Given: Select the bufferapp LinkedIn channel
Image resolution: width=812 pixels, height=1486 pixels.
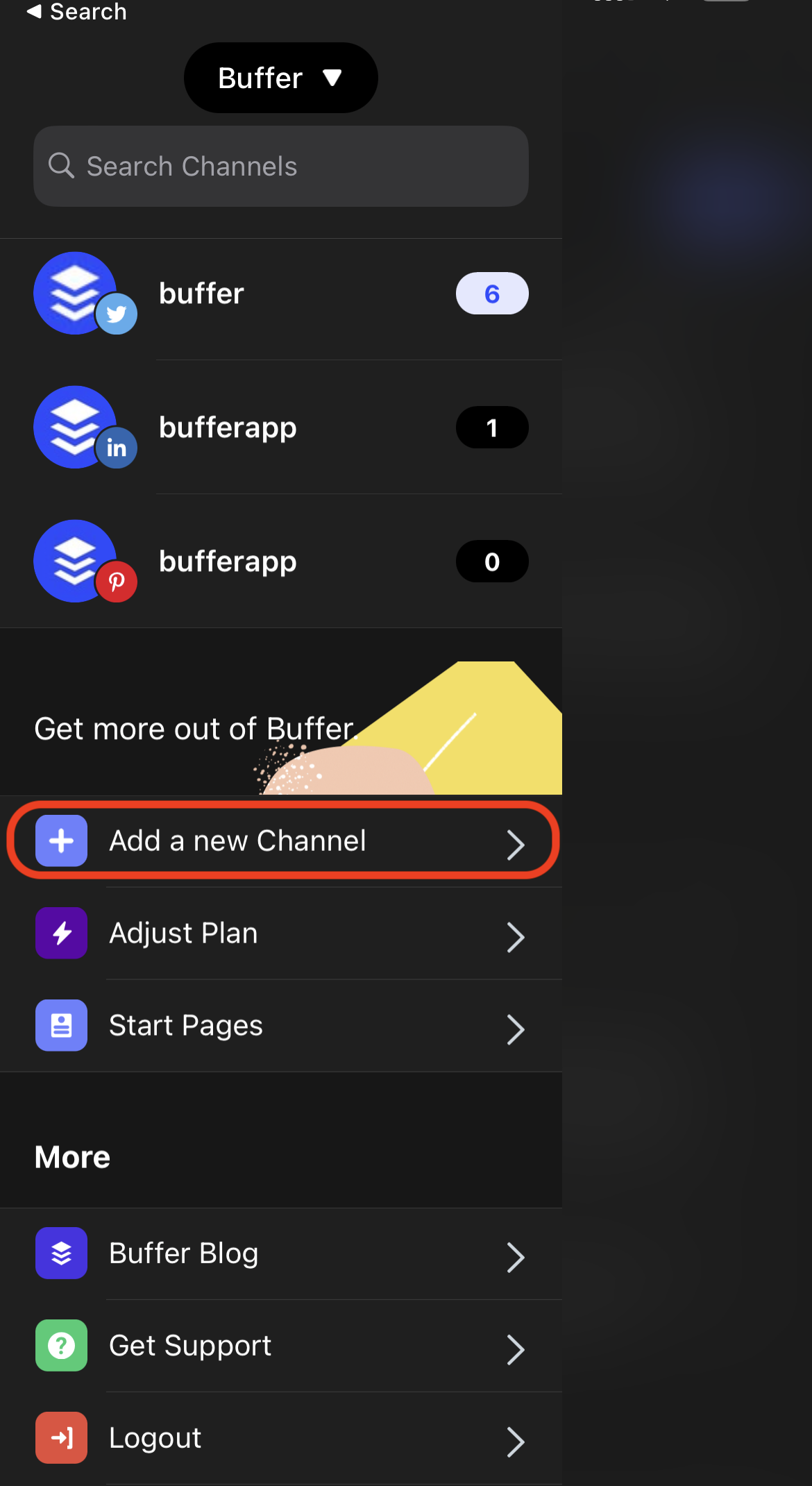Looking at the screenshot, I should 280,428.
